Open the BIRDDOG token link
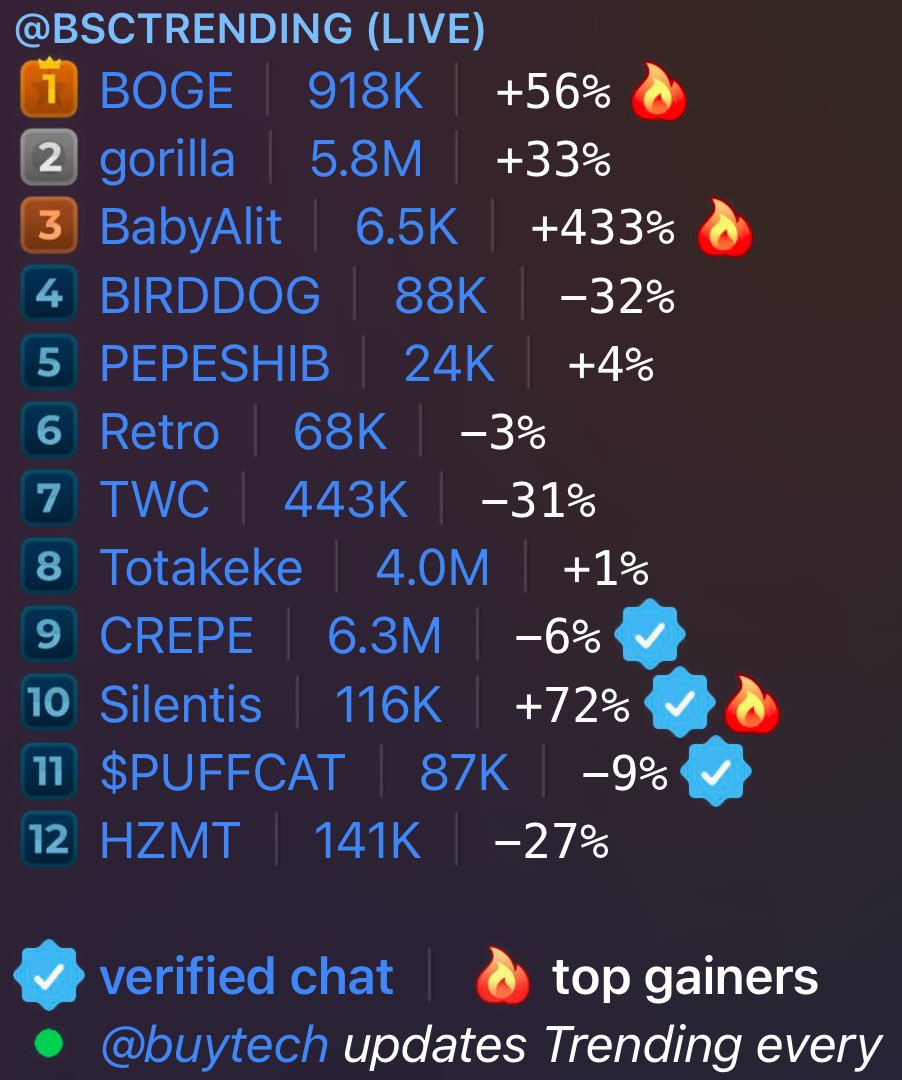 (x=210, y=296)
